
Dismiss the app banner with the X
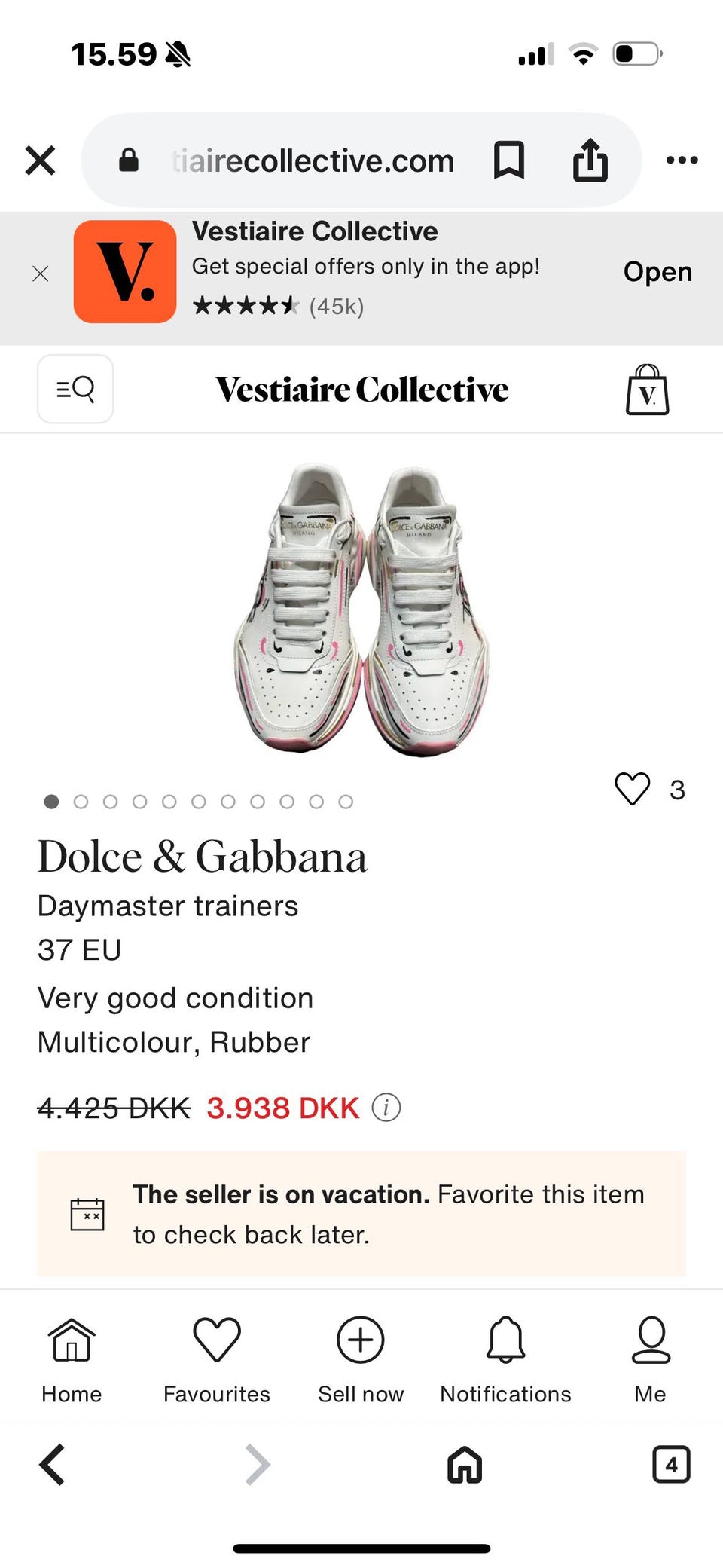pyautogui.click(x=40, y=273)
